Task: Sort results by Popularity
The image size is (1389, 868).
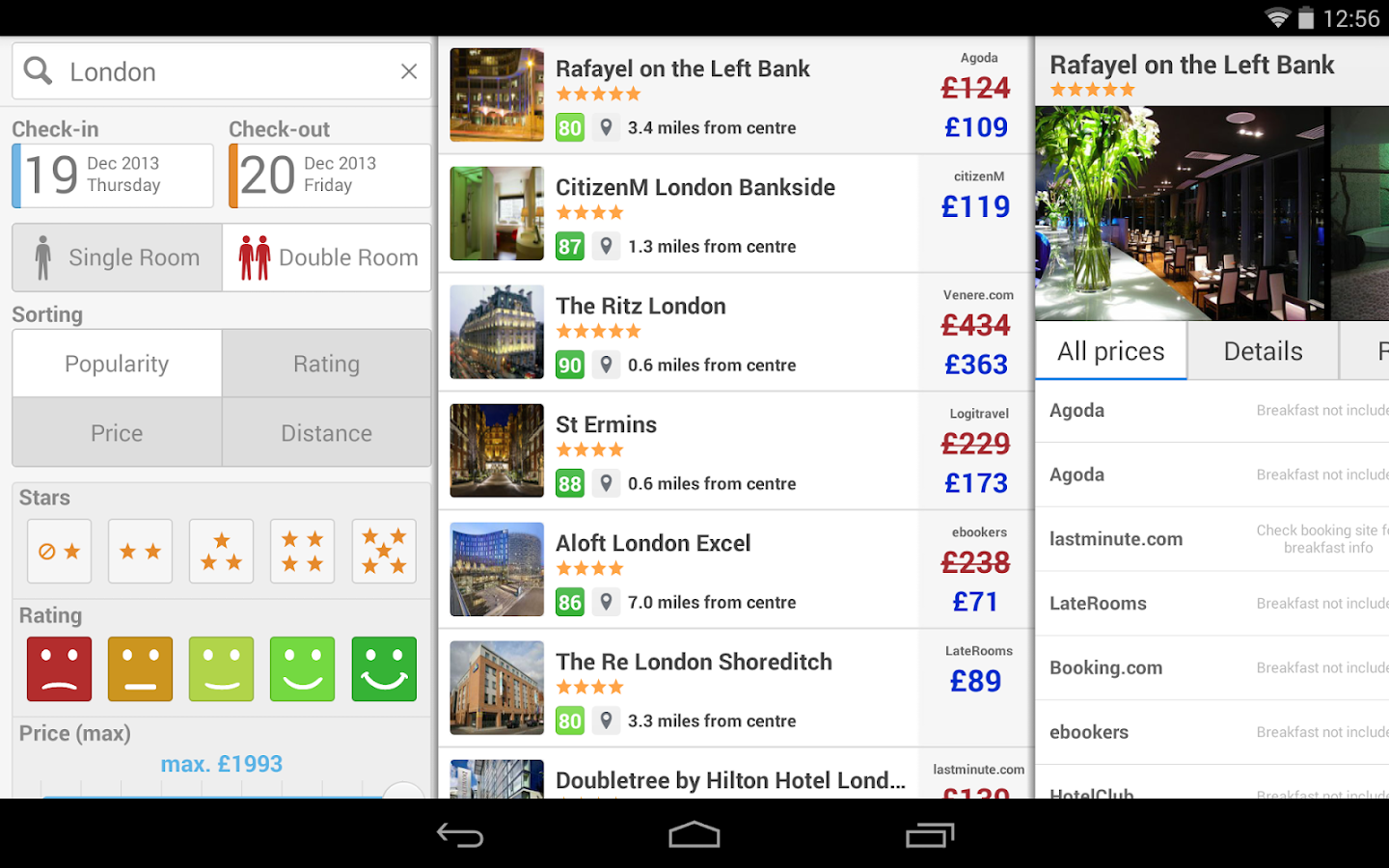Action: [117, 364]
